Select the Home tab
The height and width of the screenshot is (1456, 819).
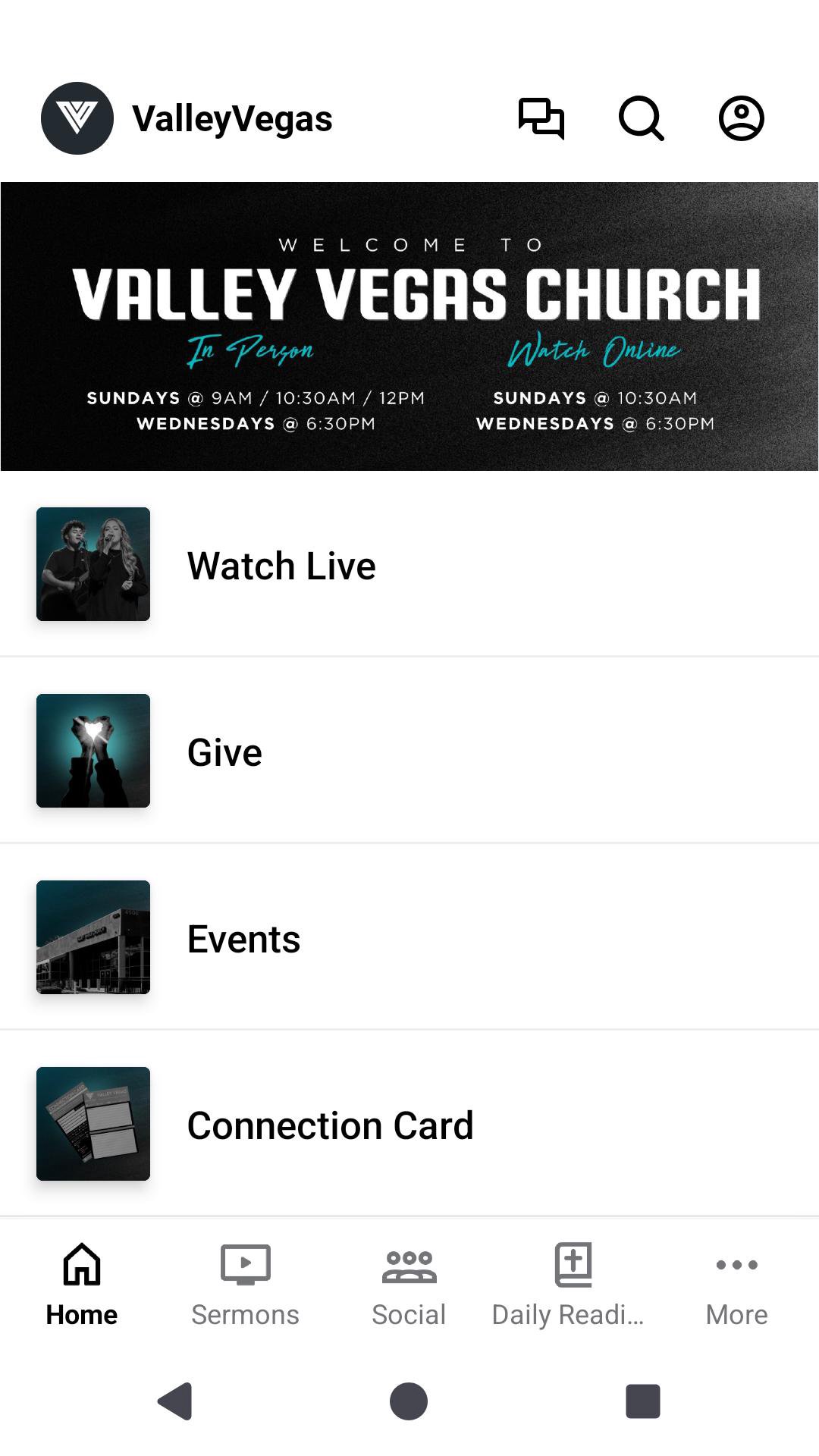point(82,1285)
